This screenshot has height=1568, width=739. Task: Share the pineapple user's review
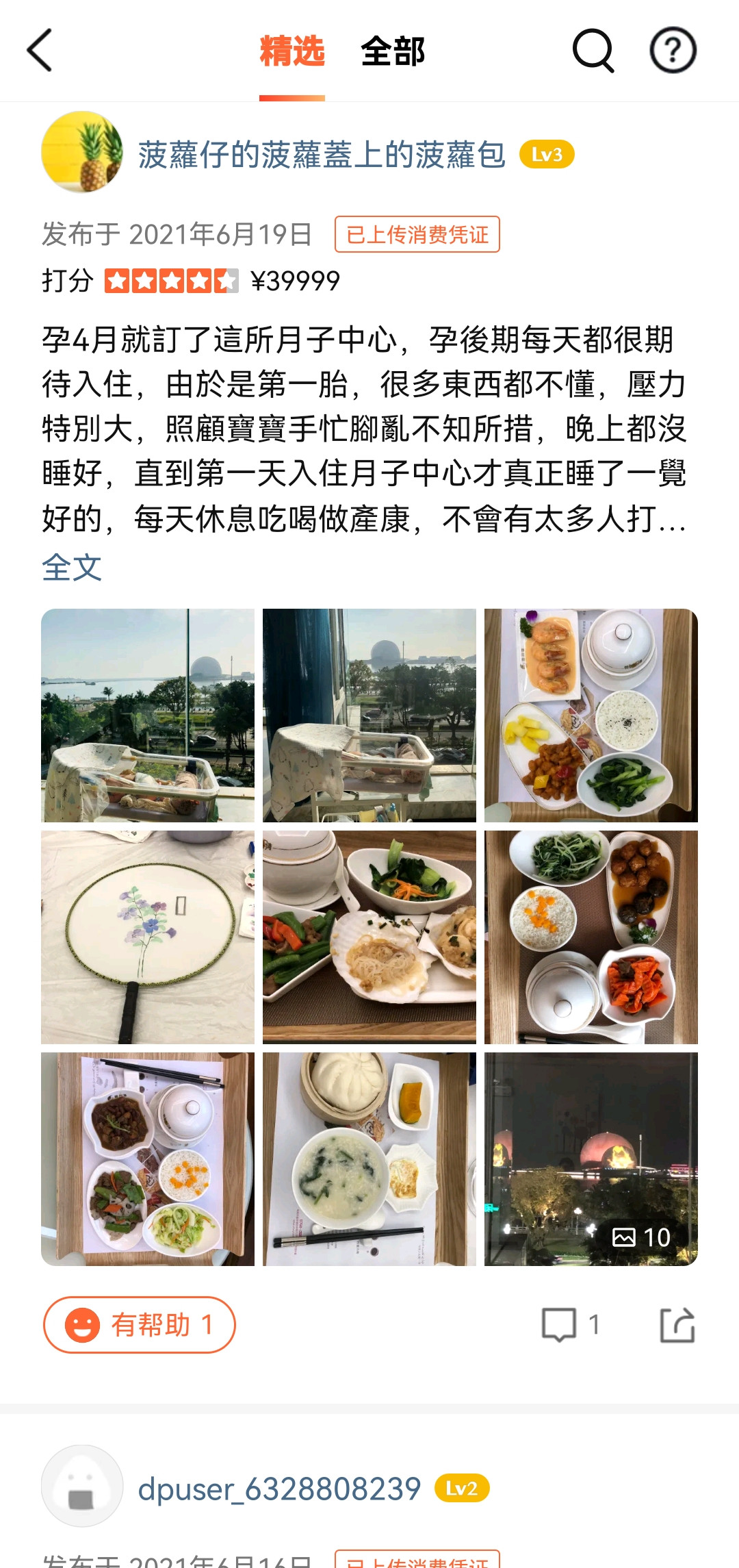coord(677,1325)
